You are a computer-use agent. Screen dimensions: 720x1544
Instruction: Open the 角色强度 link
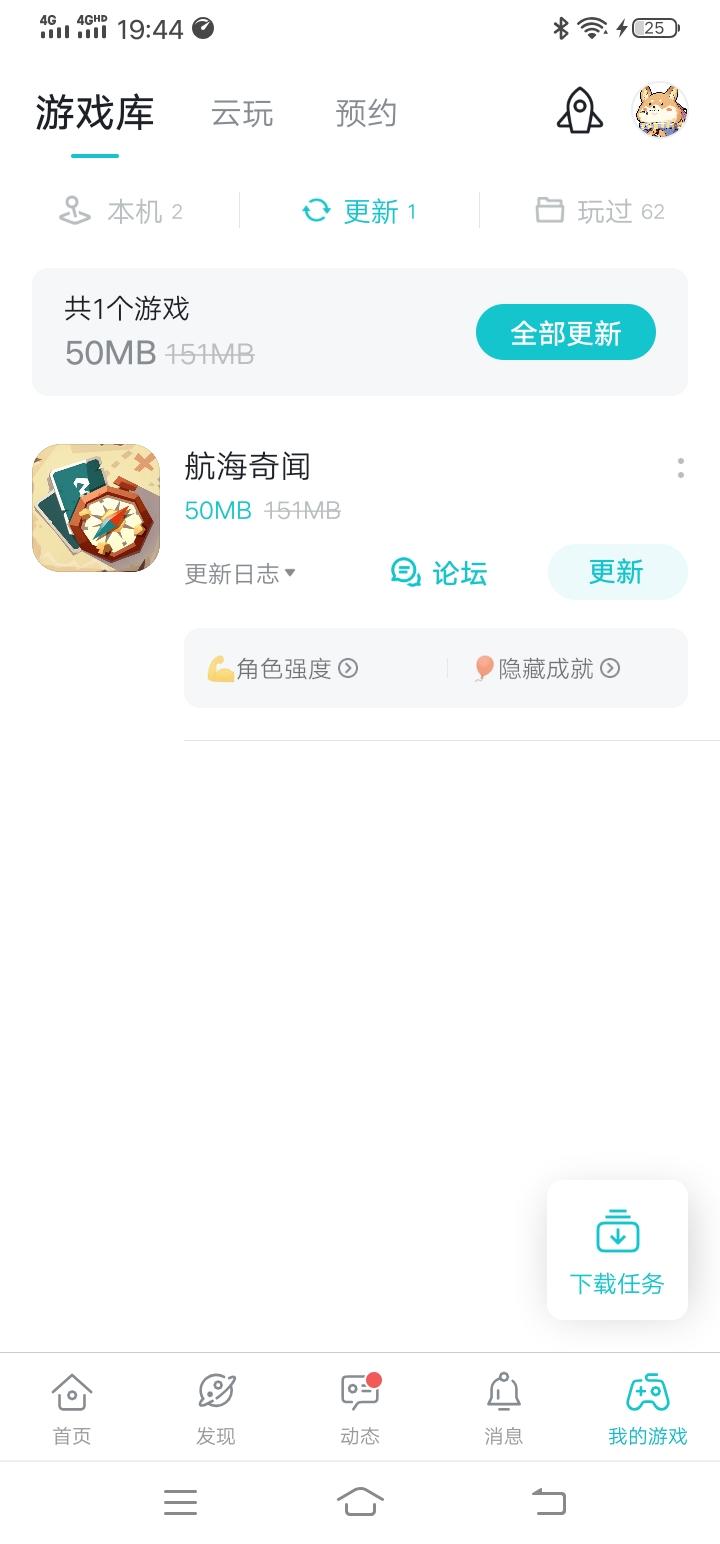(283, 668)
